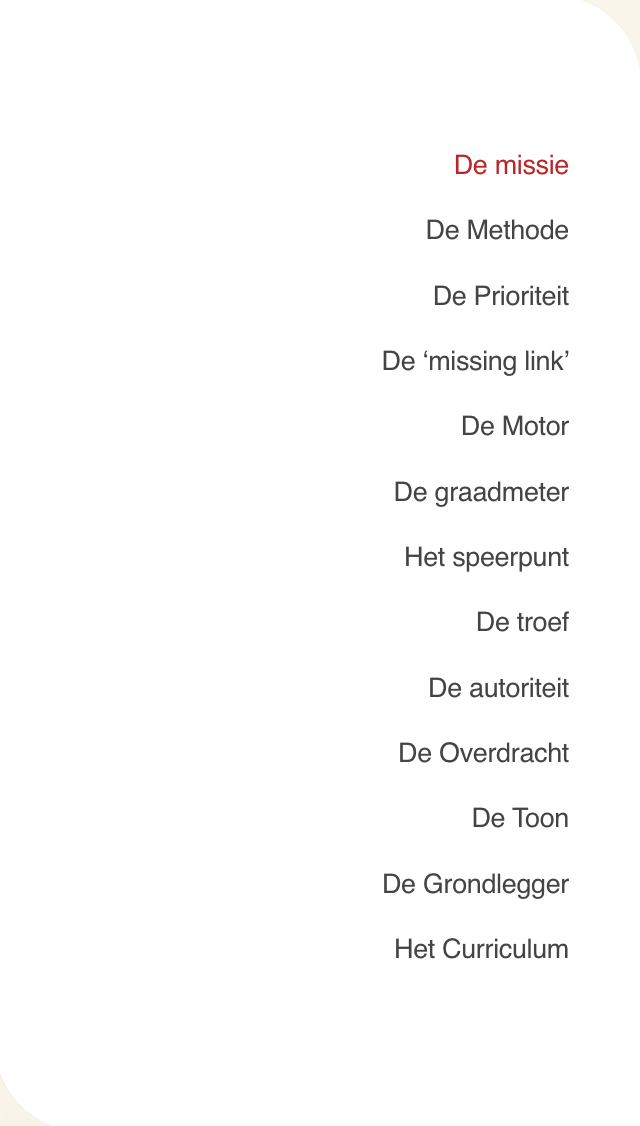Image resolution: width=640 pixels, height=1126 pixels.
Task: Tap De Motor in the menu
Action: 514,426
